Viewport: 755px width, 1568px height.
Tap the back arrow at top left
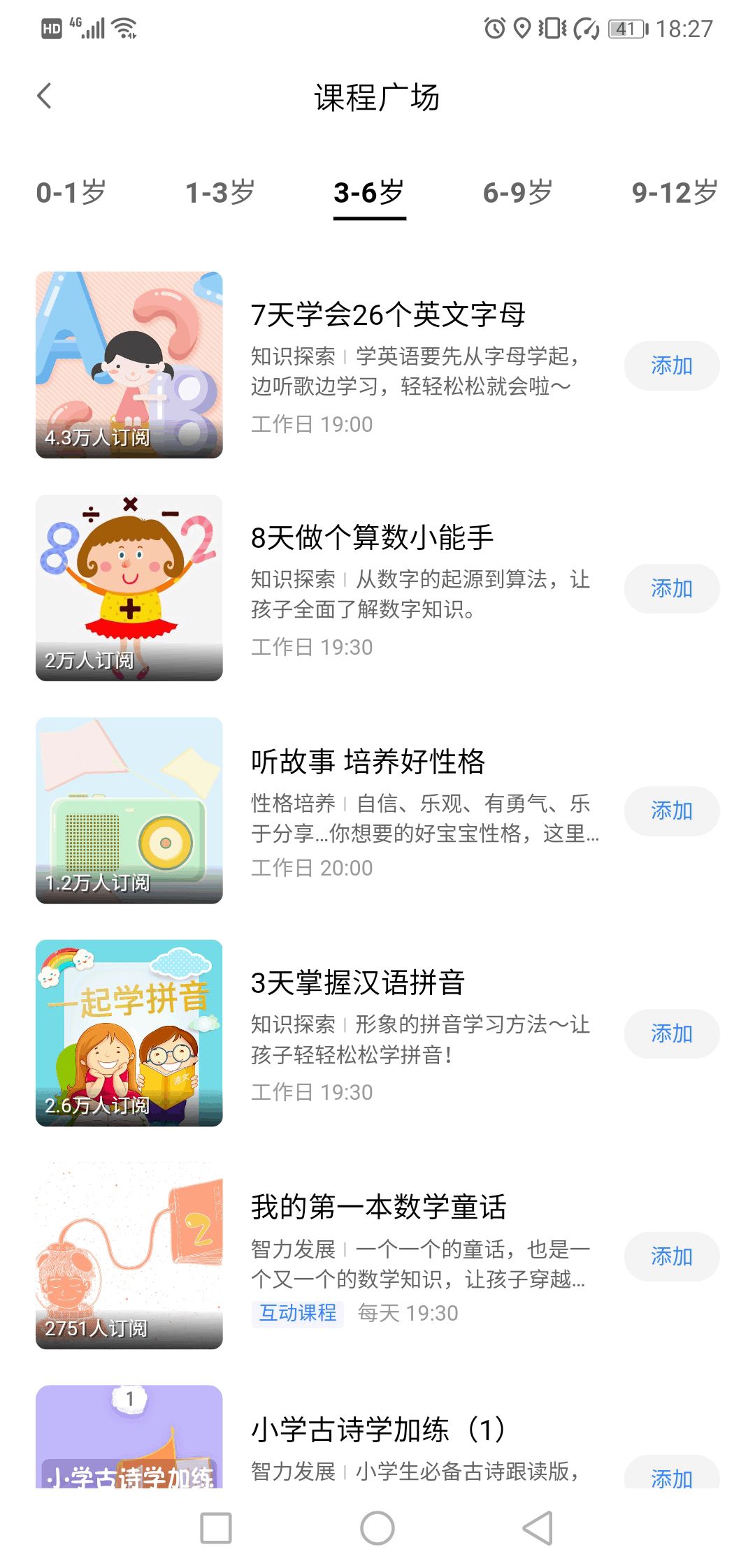coord(44,94)
